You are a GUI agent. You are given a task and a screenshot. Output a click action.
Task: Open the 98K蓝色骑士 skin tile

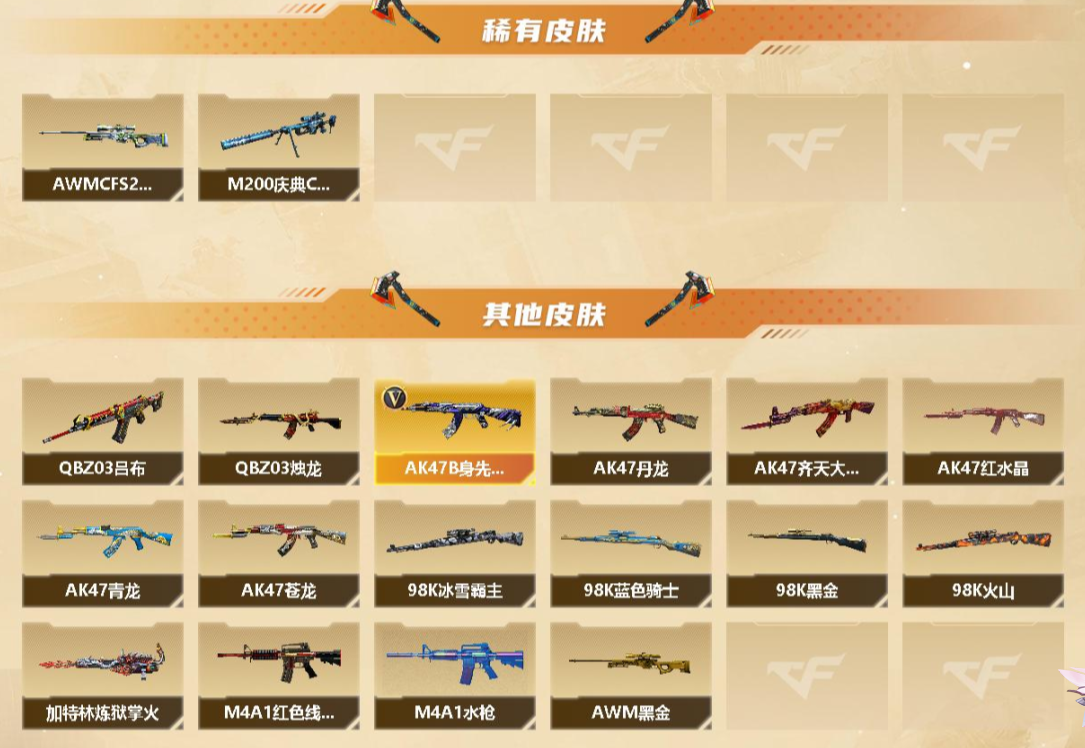[631, 553]
